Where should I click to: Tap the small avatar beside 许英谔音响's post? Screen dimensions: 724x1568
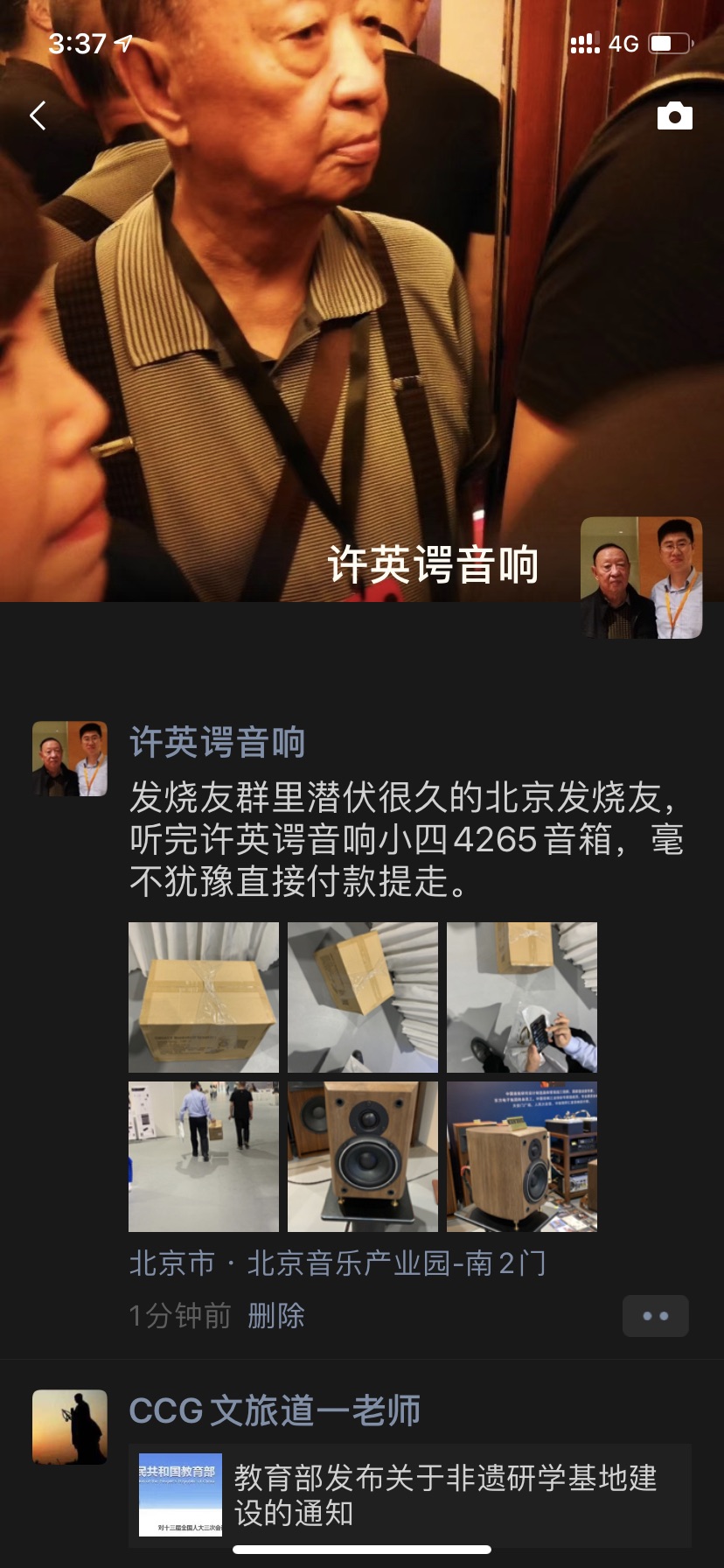click(70, 759)
